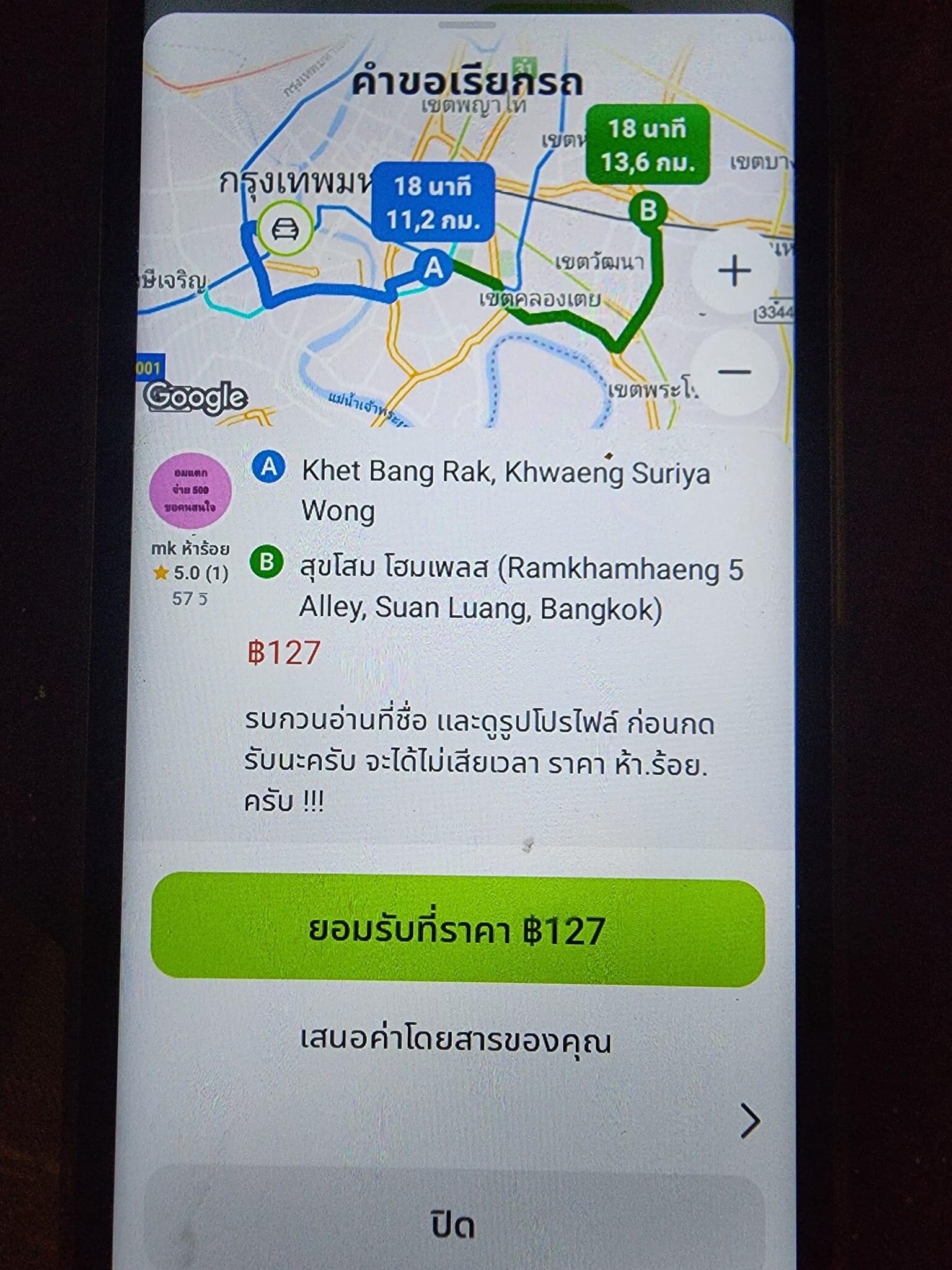Zoom in on the map

[x=734, y=271]
